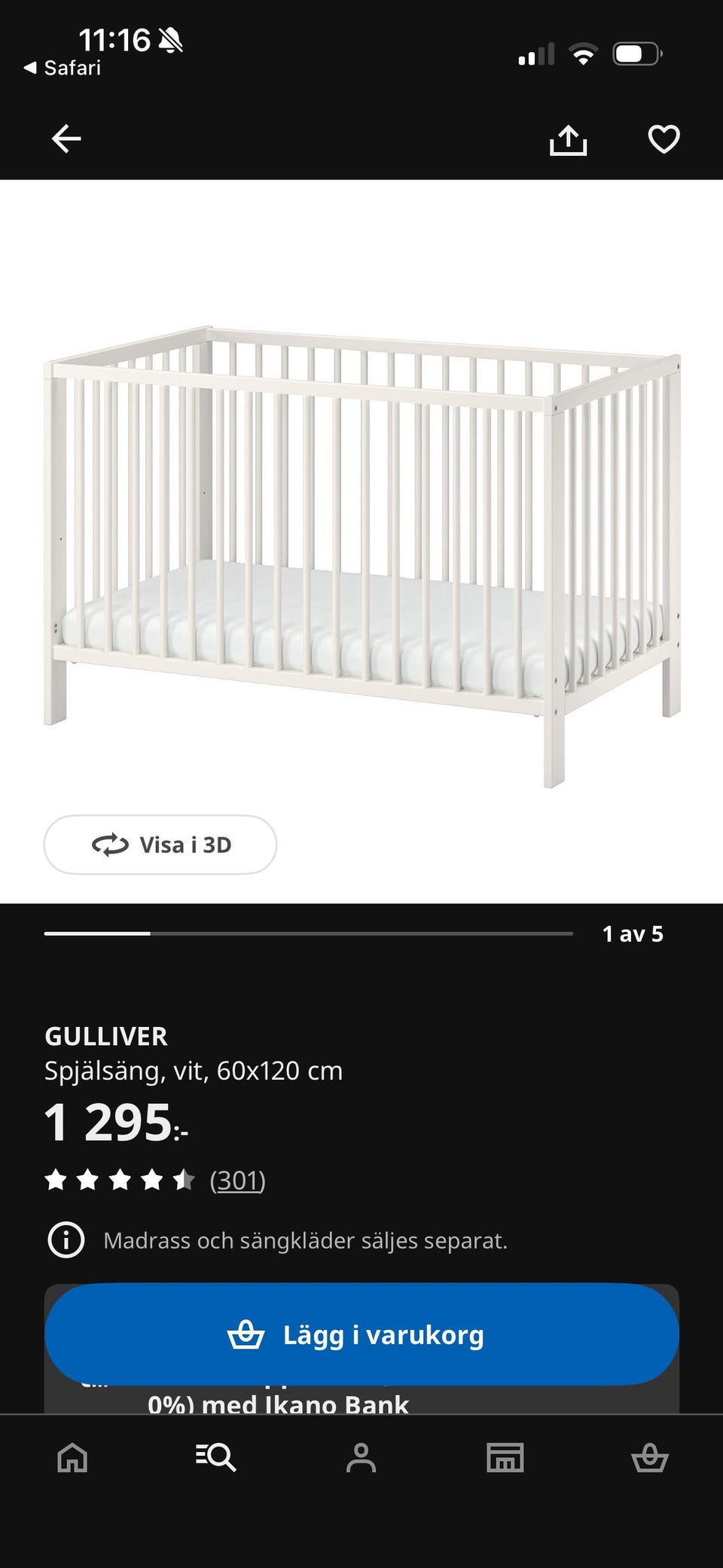Viewport: 723px width, 1568px height.
Task: Open the store locator icon
Action: point(506,1456)
